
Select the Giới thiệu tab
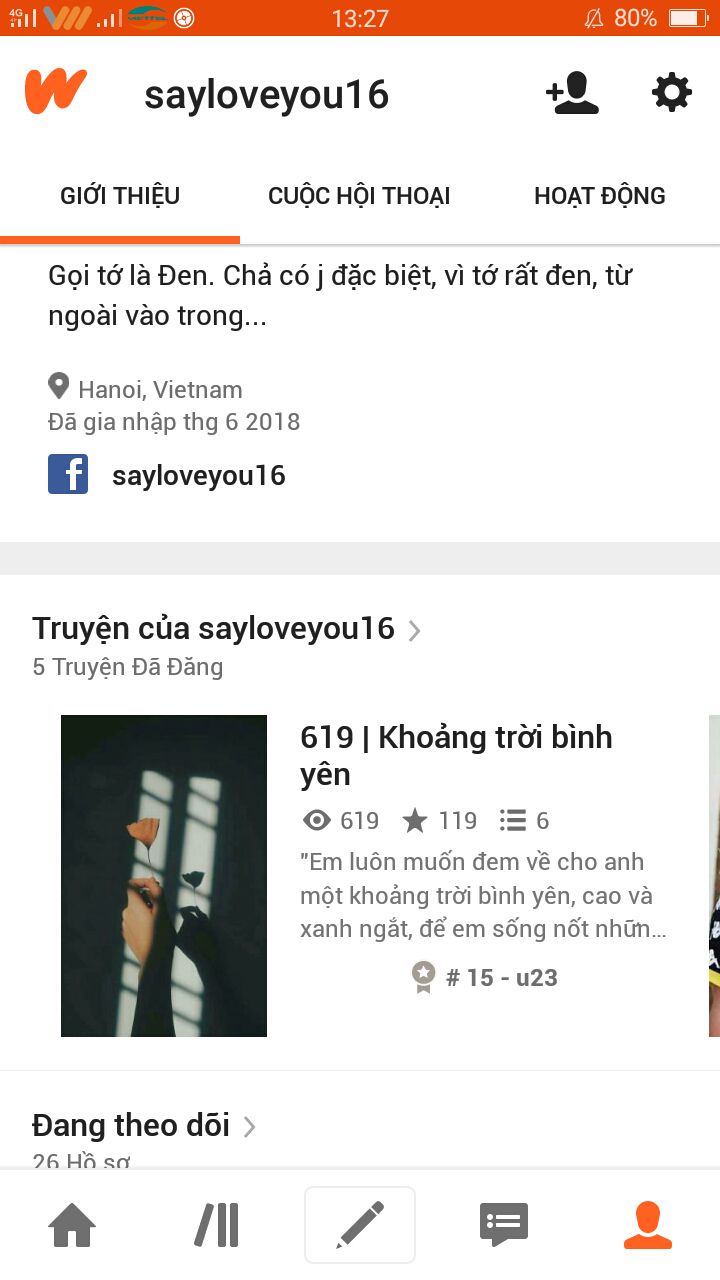[x=120, y=196]
